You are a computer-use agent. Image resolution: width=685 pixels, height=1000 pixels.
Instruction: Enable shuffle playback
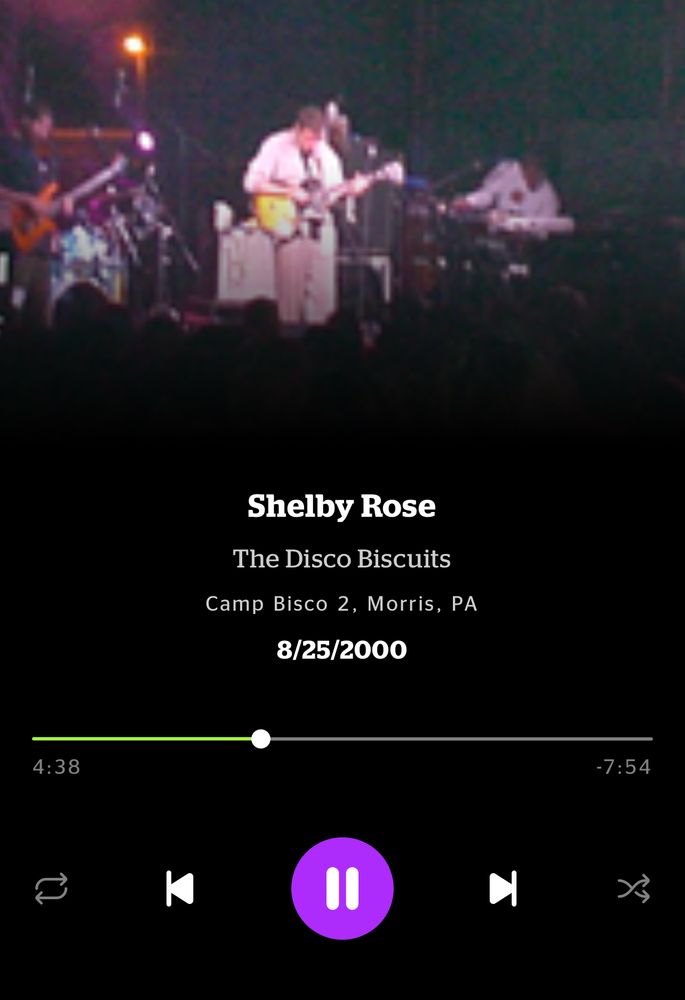pos(633,888)
